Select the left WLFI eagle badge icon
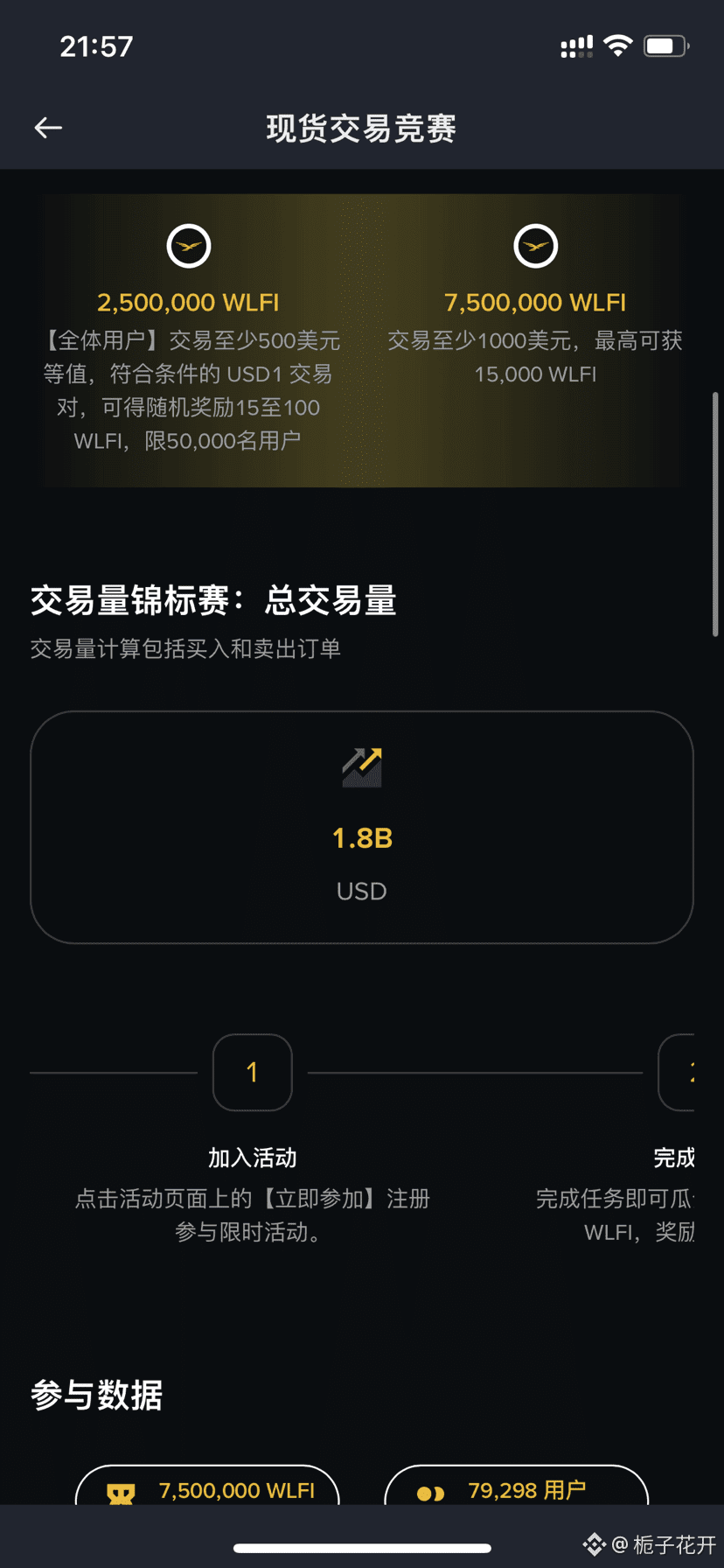724x1568 pixels. [x=188, y=246]
